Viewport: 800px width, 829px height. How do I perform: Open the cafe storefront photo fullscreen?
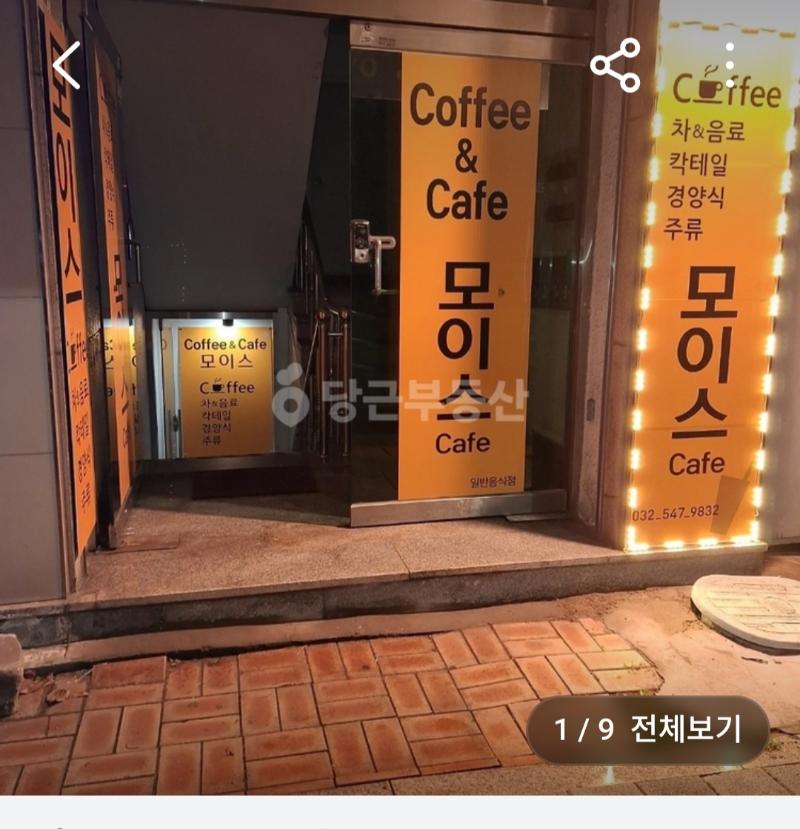pos(400,400)
